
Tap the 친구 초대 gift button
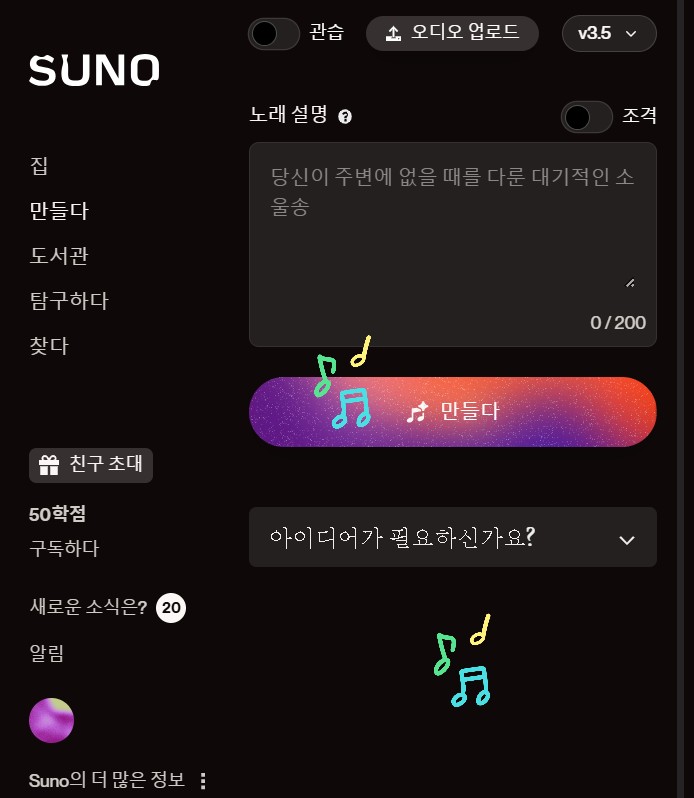[91, 465]
